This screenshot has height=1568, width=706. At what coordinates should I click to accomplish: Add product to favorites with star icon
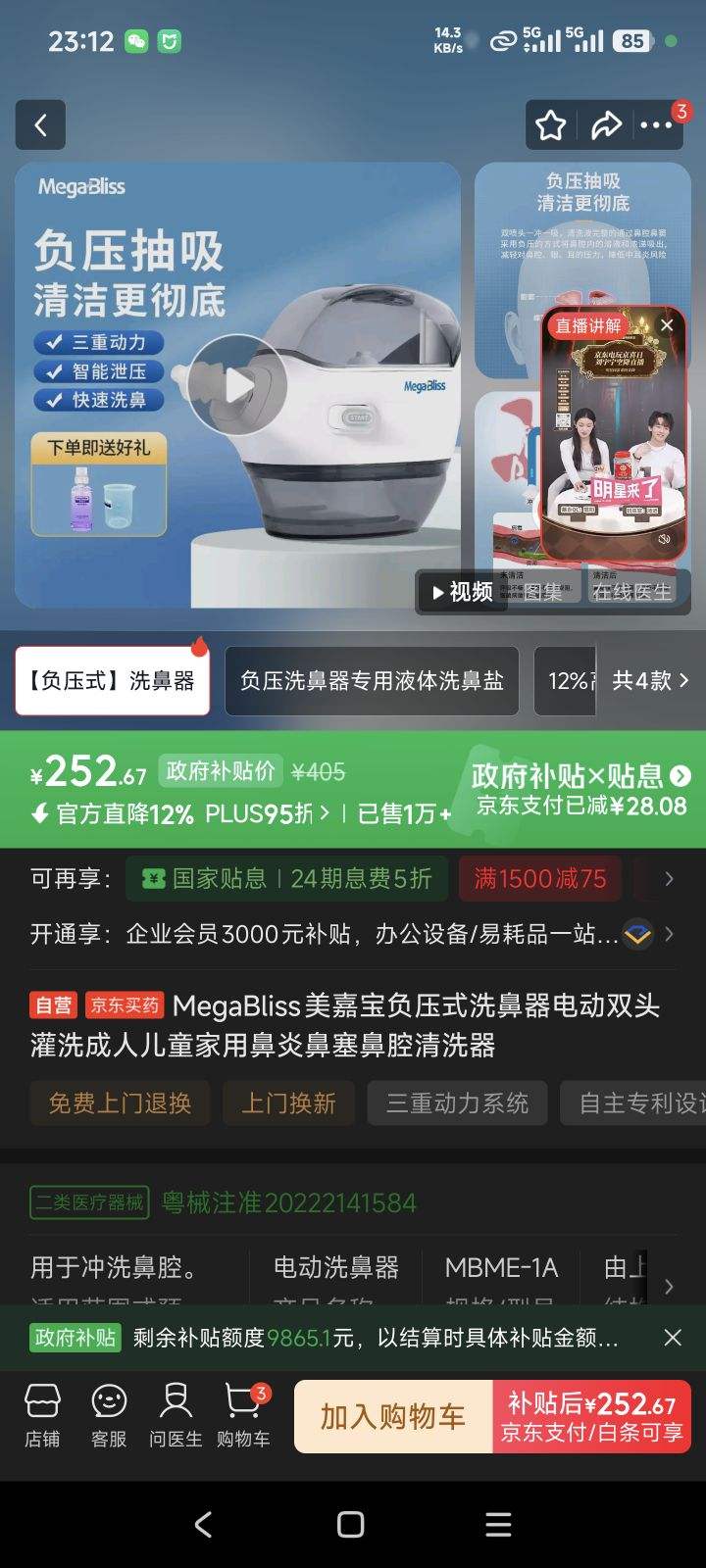click(x=550, y=125)
